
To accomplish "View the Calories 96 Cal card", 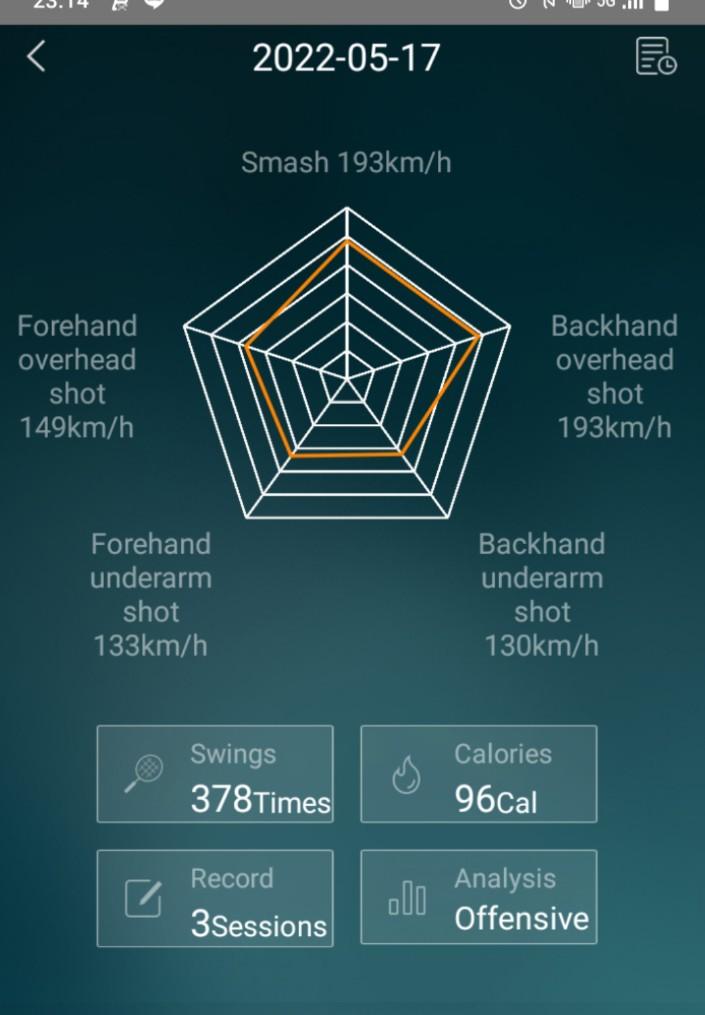I will [479, 774].
